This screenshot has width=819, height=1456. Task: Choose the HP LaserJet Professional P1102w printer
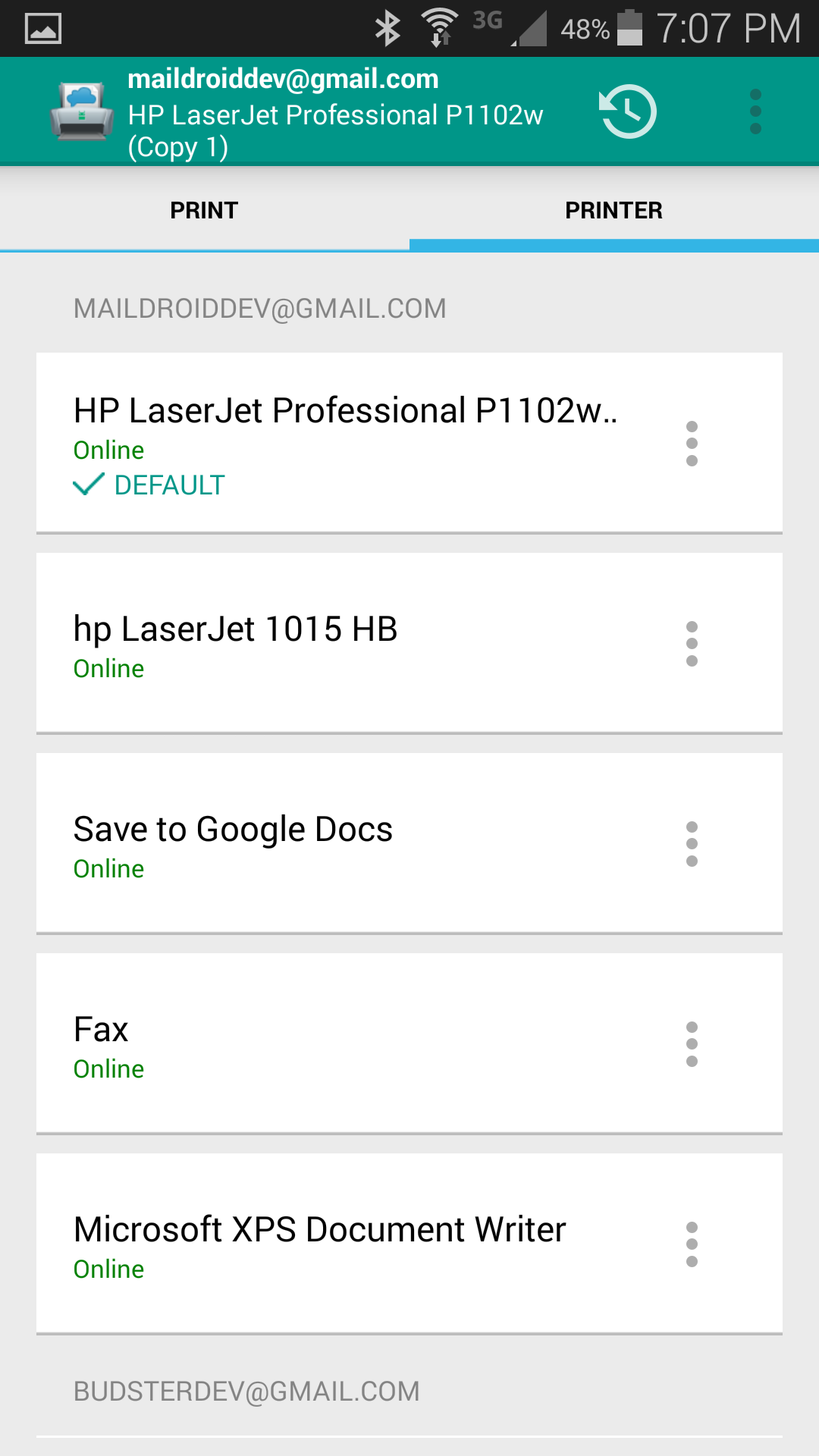pyautogui.click(x=345, y=442)
